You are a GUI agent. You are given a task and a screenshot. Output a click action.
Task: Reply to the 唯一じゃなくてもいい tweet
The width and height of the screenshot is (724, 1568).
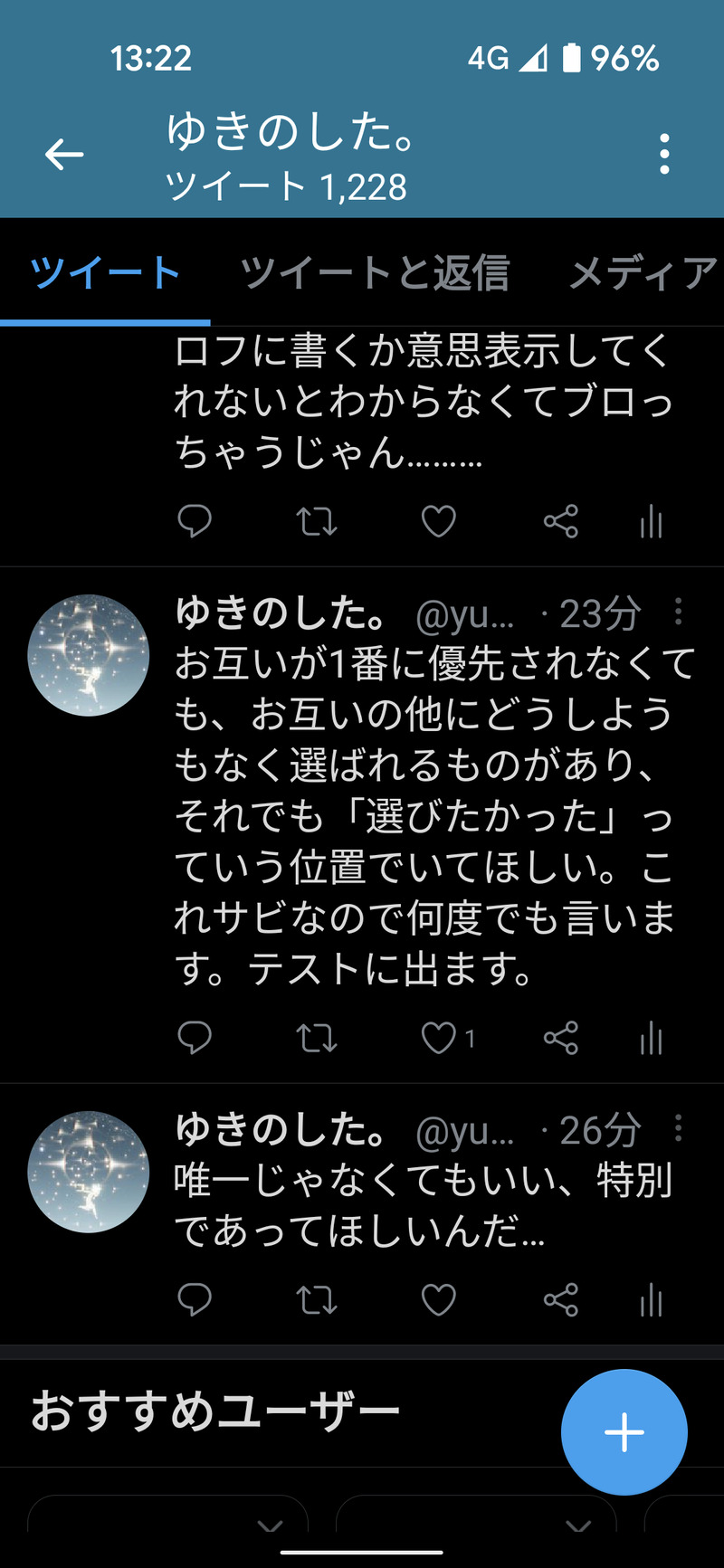click(195, 1300)
